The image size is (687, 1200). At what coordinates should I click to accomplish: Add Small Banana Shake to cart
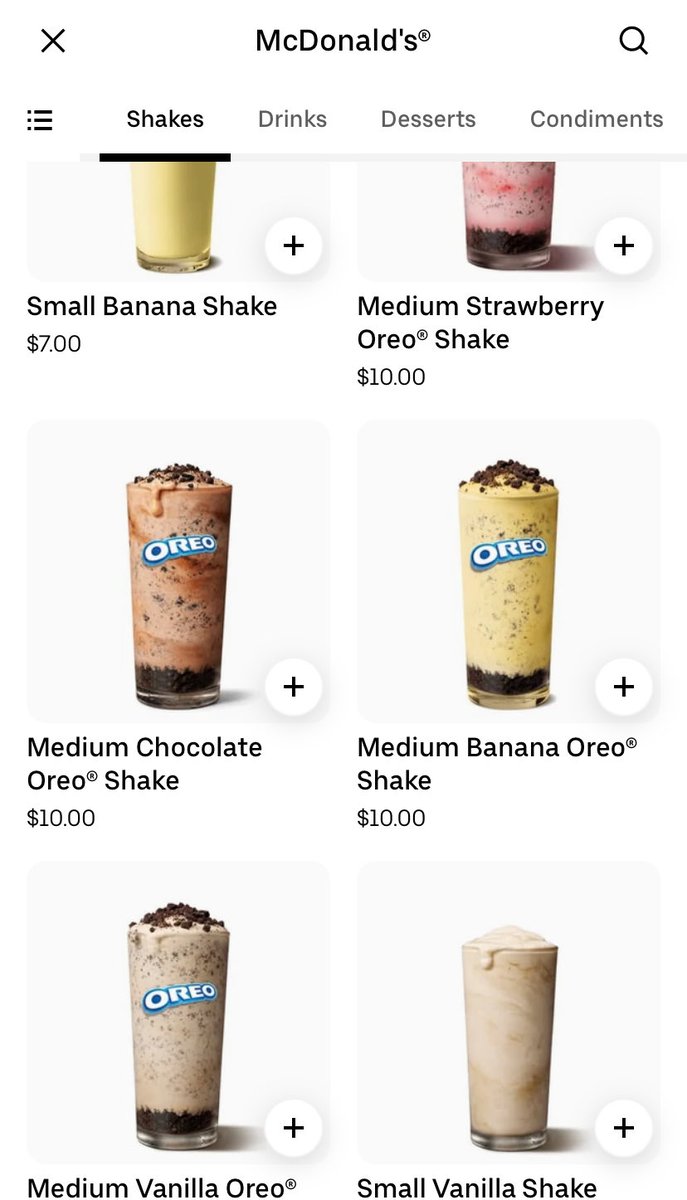click(x=293, y=245)
